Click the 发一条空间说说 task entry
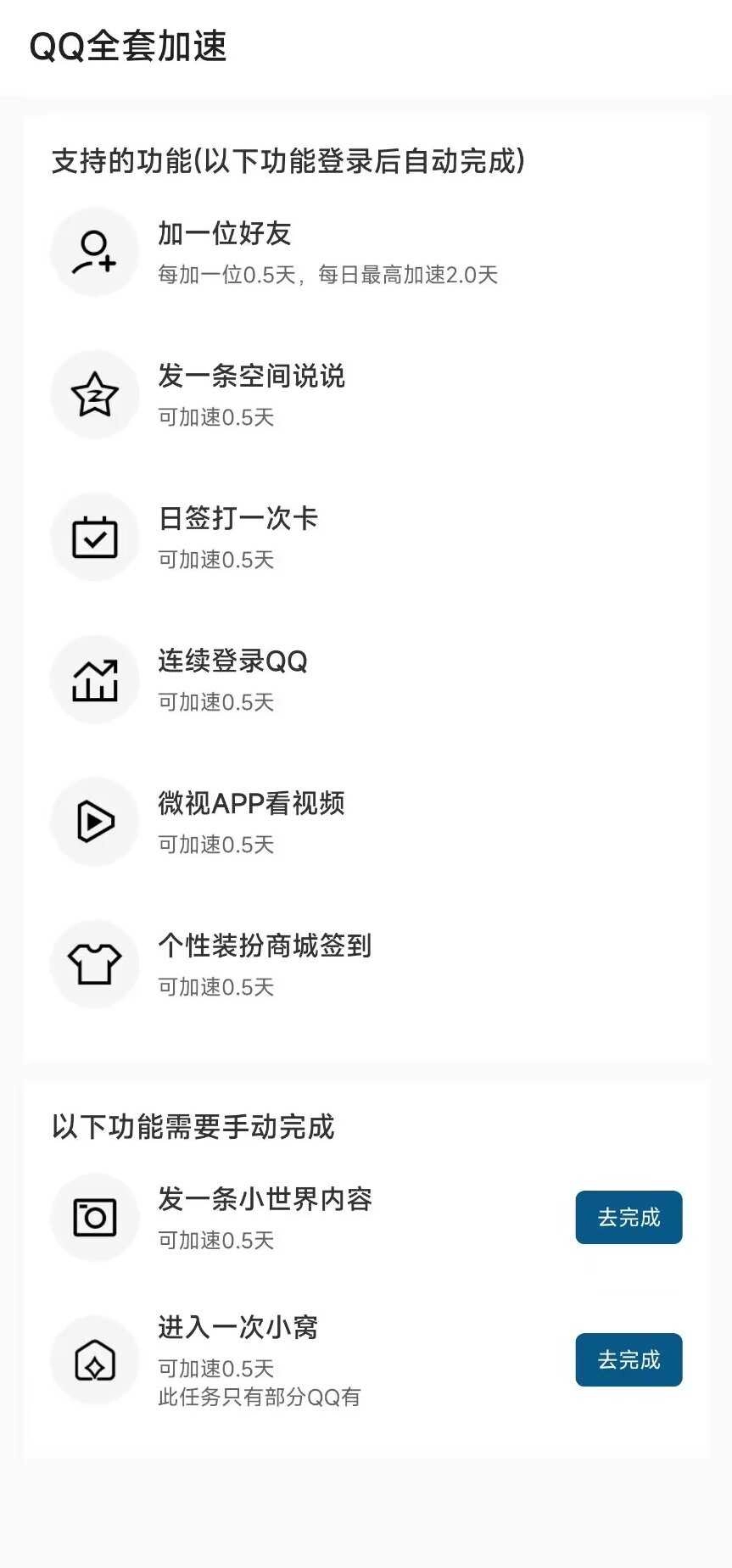Image resolution: width=732 pixels, height=1568 pixels. pyautogui.click(x=252, y=377)
